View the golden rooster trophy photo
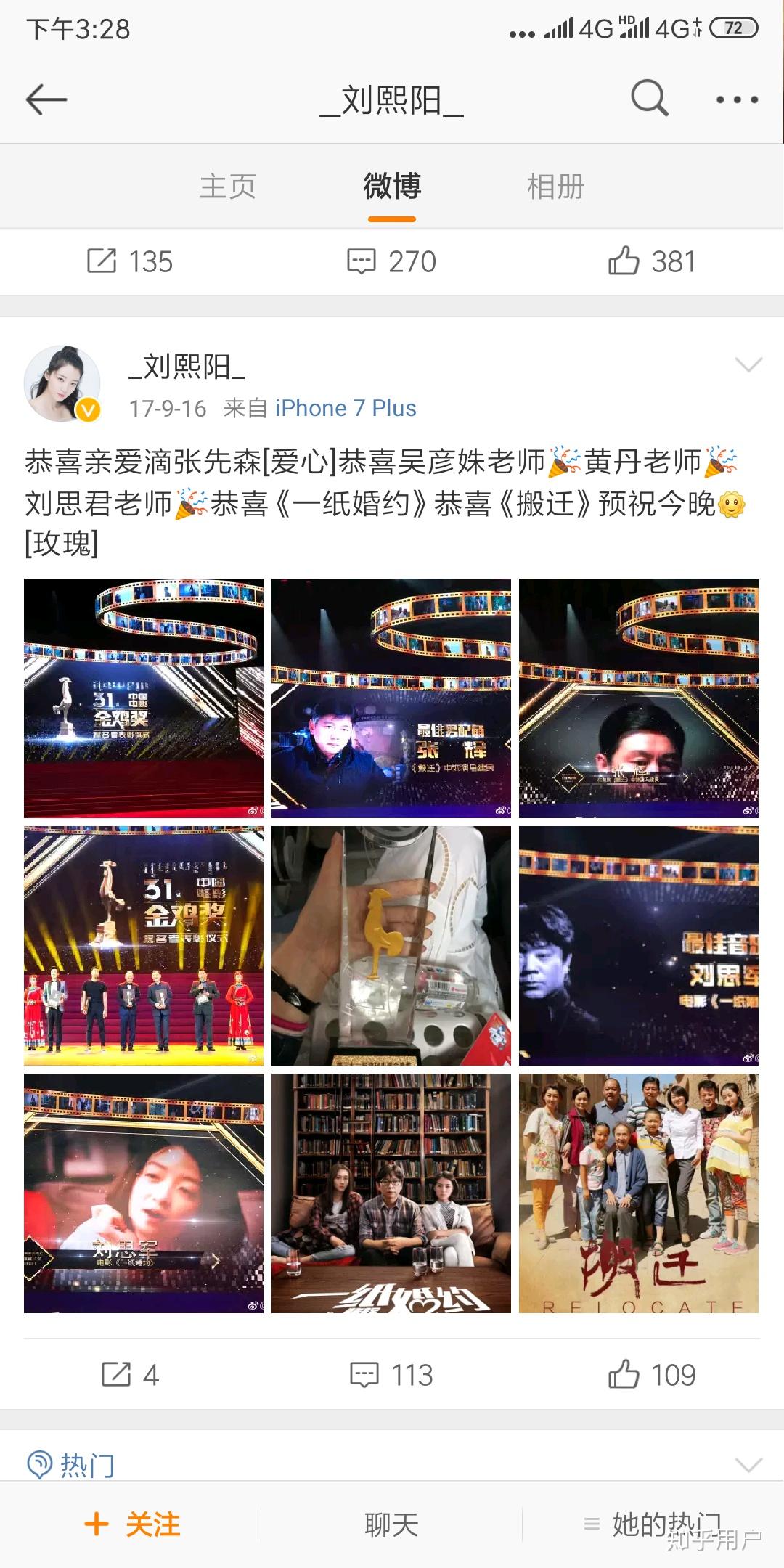The height and width of the screenshot is (1568, 784). (391, 945)
